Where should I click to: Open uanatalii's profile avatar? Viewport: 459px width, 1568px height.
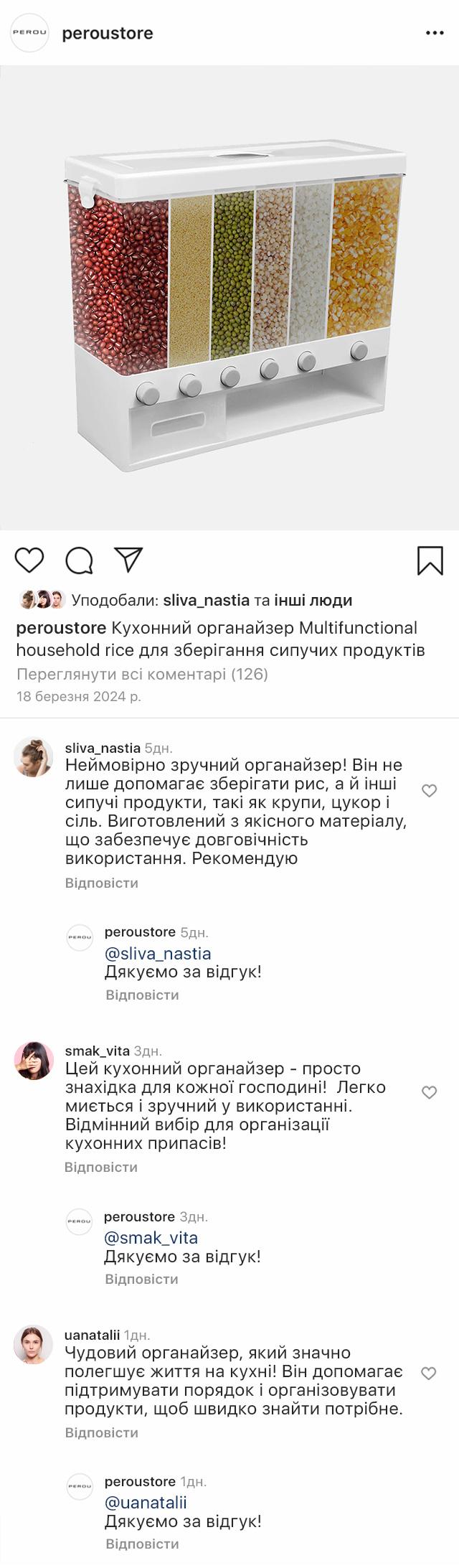[x=34, y=1344]
